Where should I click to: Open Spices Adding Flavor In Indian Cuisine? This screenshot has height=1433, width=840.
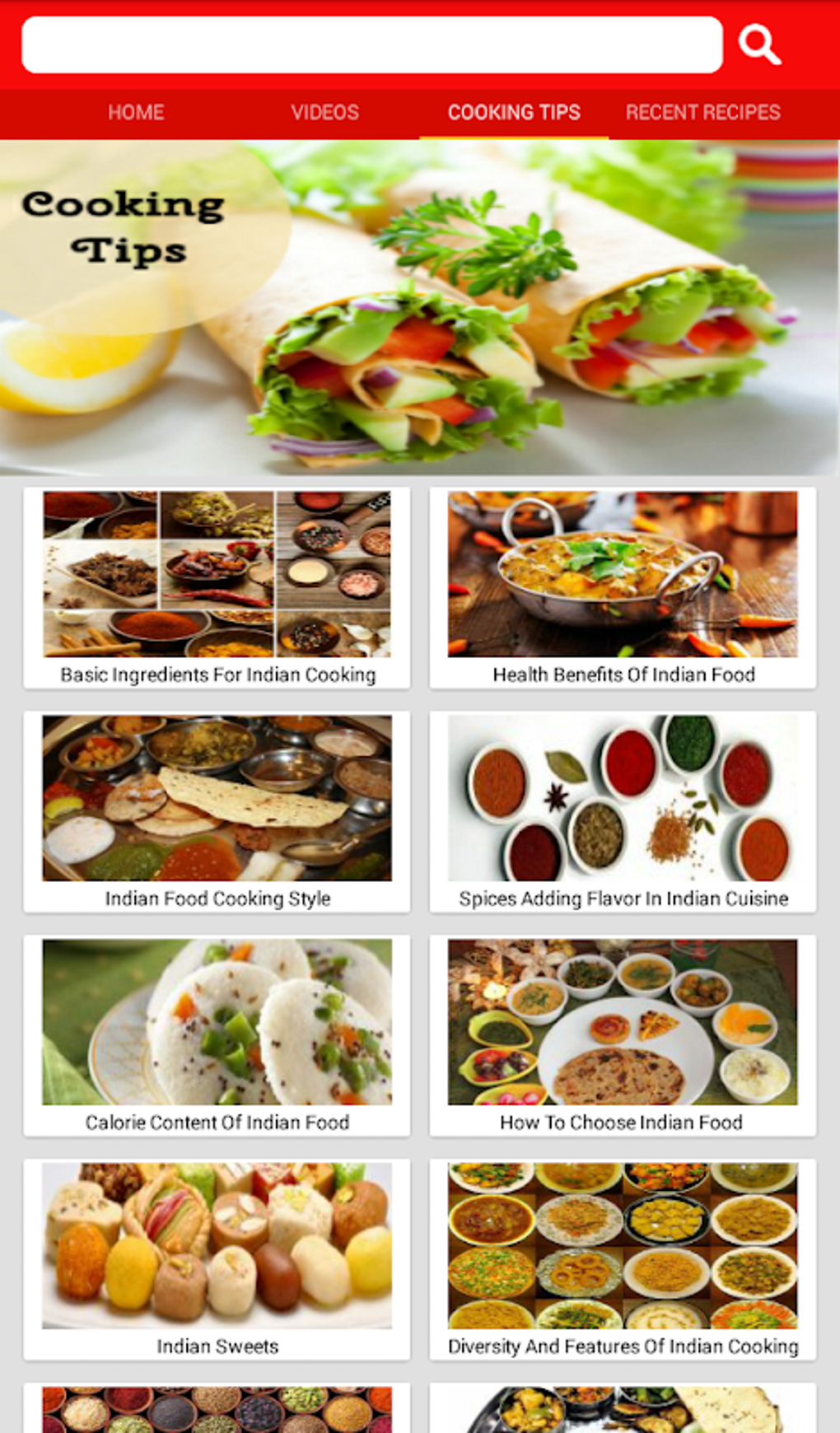623,812
